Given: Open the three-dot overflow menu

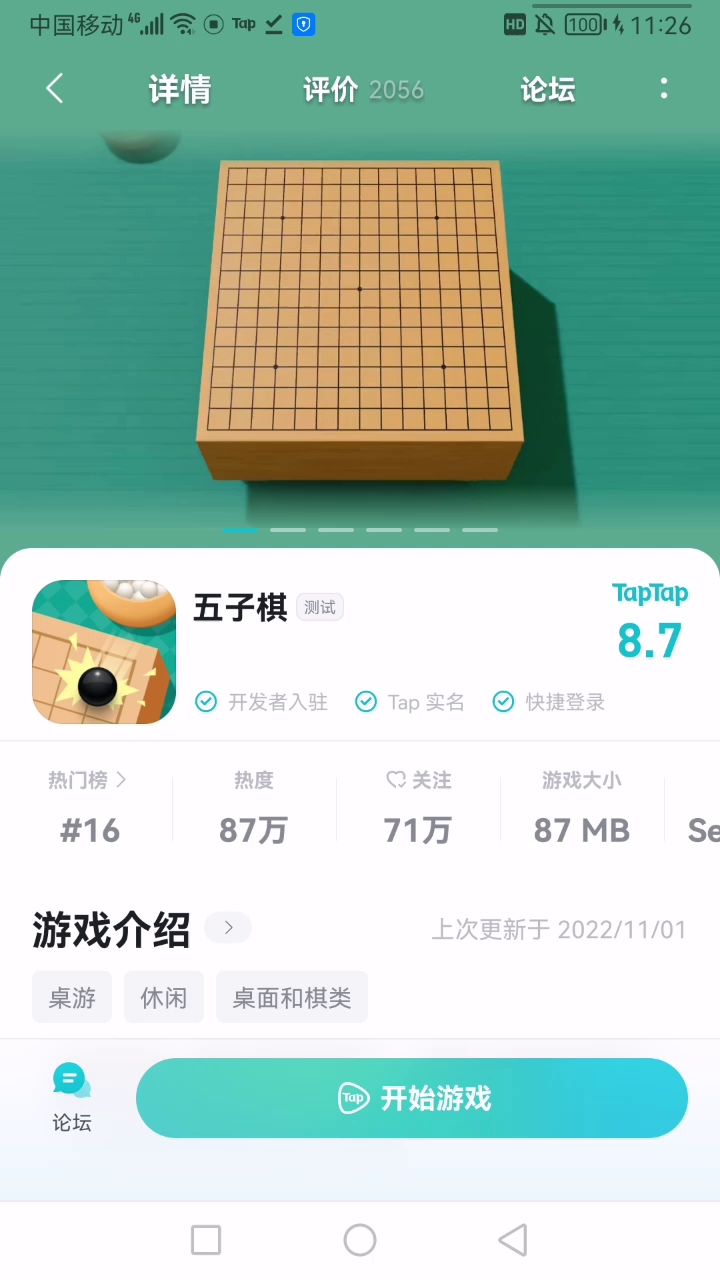Looking at the screenshot, I should [664, 89].
